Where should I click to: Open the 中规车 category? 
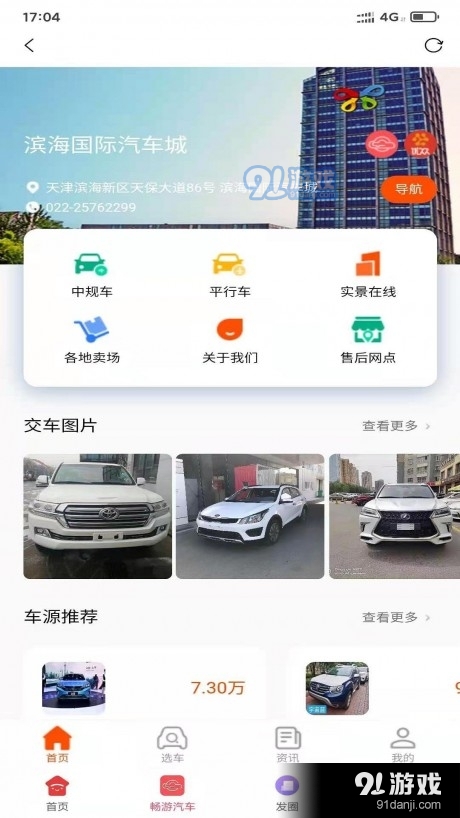coord(92,275)
